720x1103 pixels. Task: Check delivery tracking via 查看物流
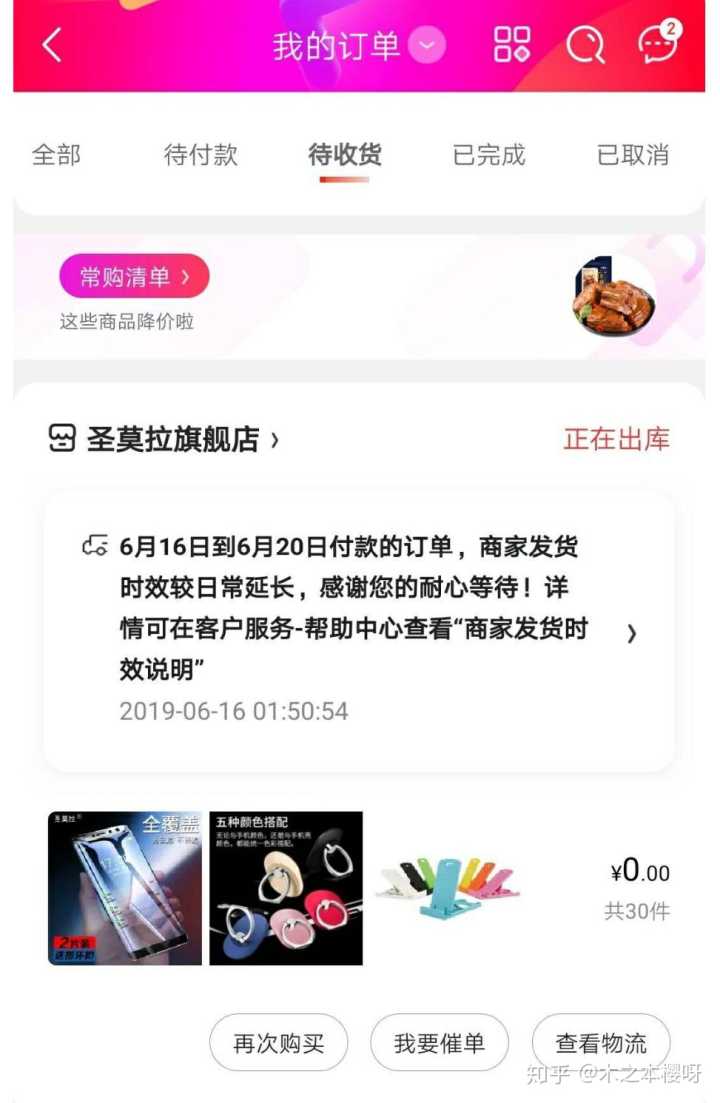601,1043
